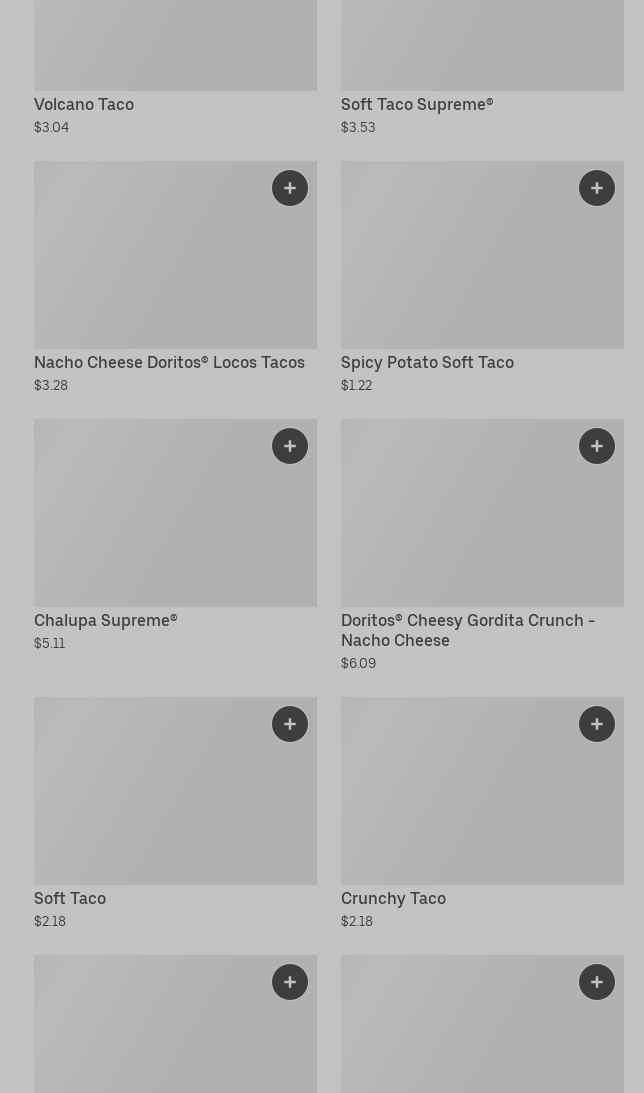Add Spicy Potato Soft Taco to order
This screenshot has width=644, height=1093.
597,188
